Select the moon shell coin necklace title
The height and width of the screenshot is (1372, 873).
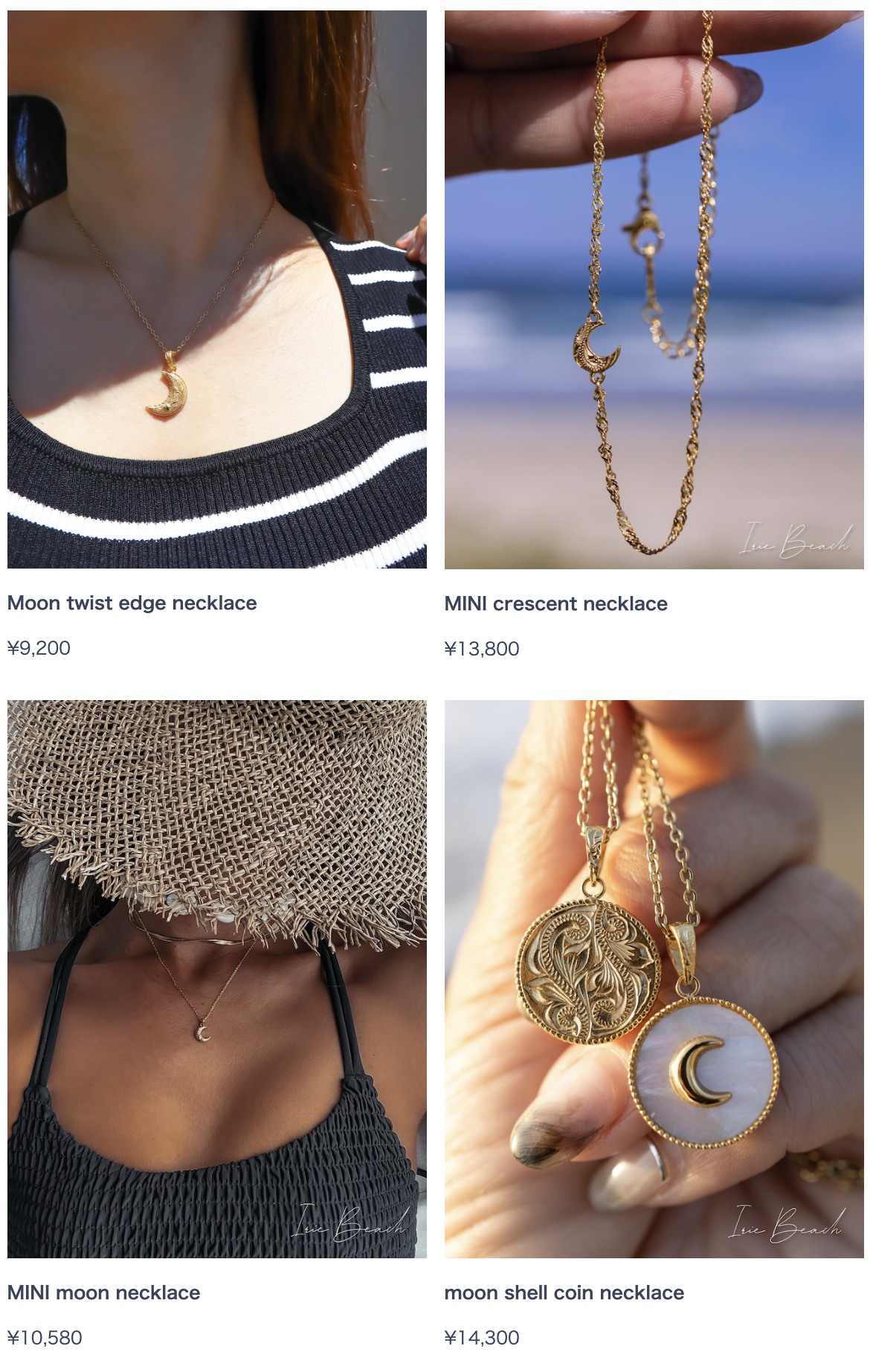[x=564, y=1292]
